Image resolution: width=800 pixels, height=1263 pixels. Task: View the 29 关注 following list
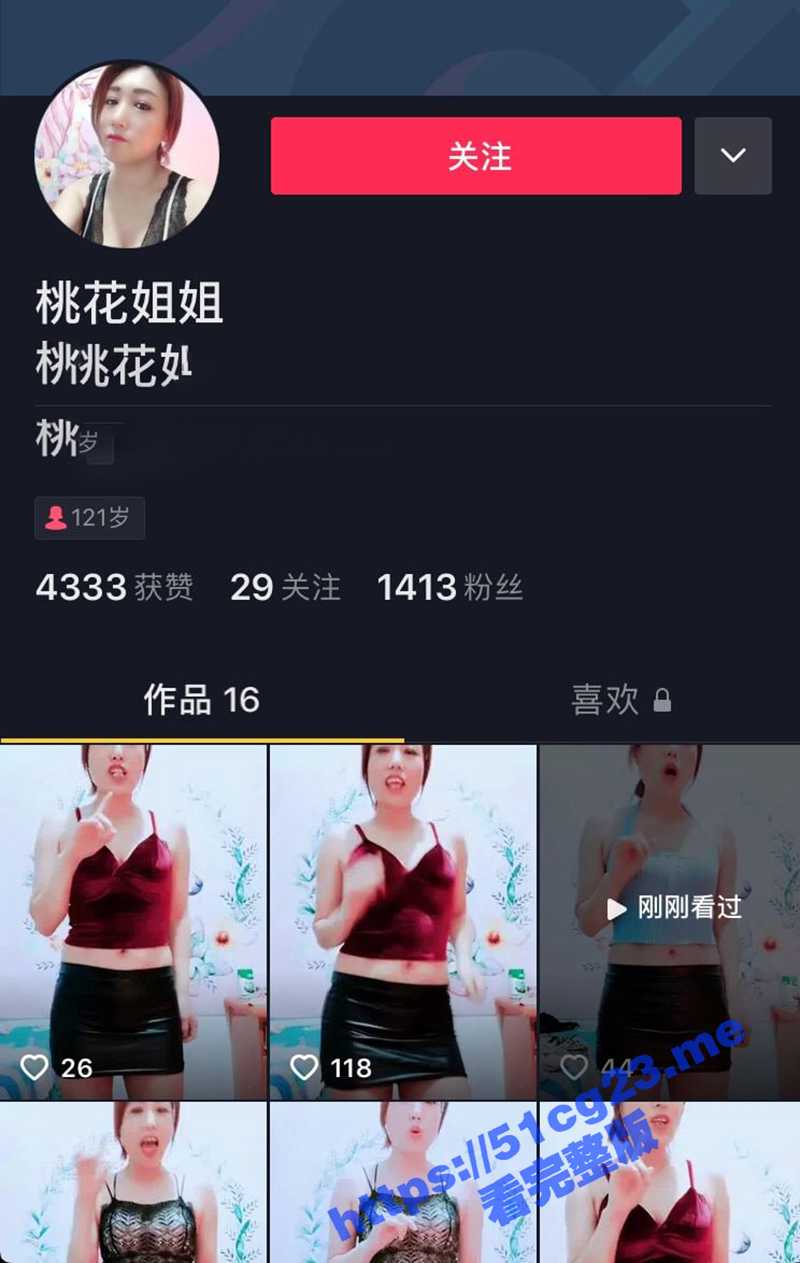coord(285,588)
